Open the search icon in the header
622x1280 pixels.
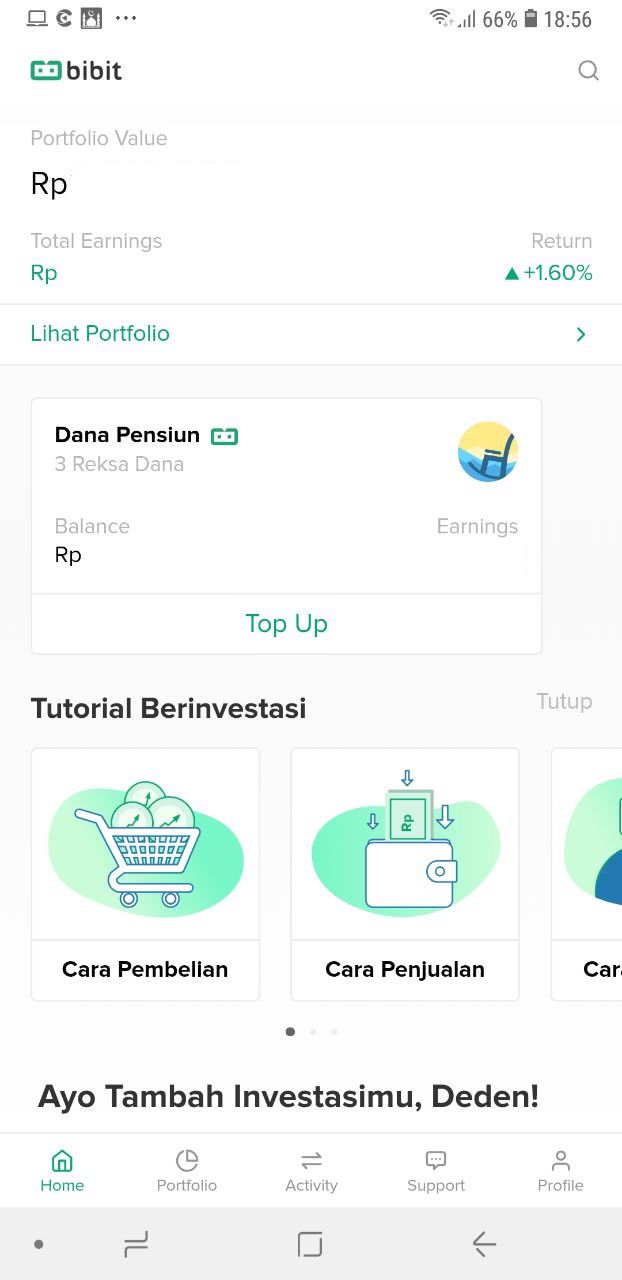pos(588,70)
